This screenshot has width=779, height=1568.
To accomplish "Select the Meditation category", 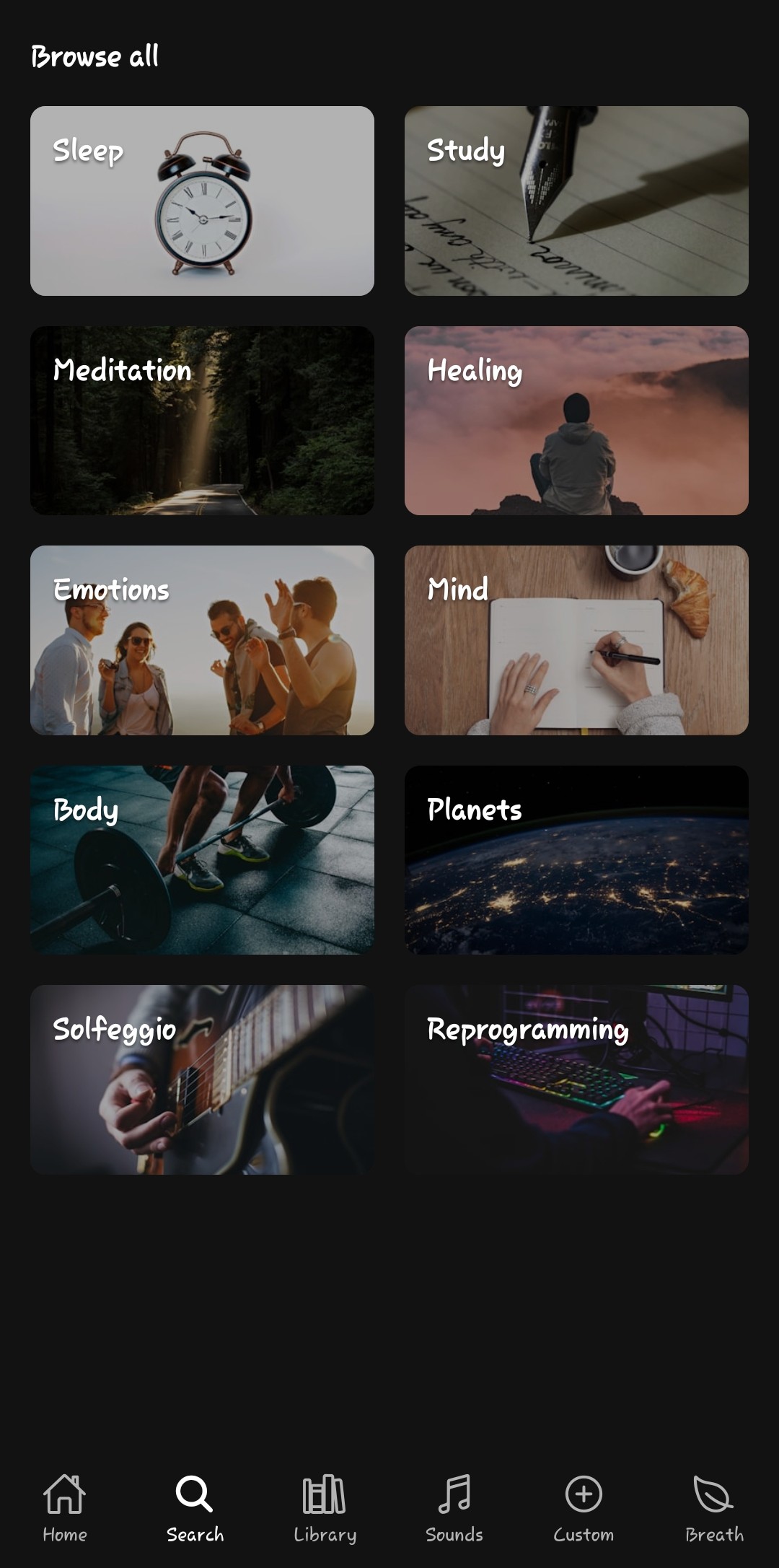I will (202, 420).
